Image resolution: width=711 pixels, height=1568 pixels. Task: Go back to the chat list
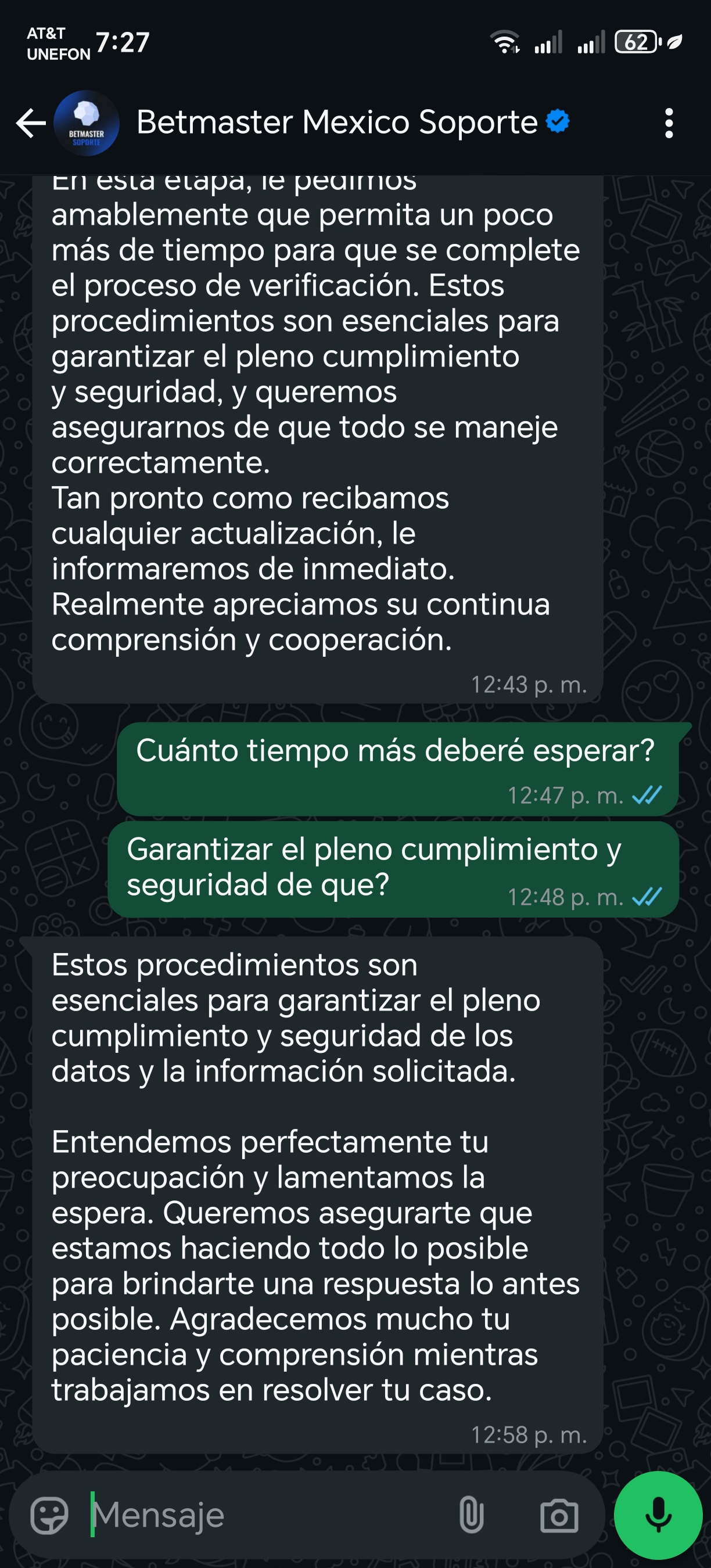click(30, 124)
